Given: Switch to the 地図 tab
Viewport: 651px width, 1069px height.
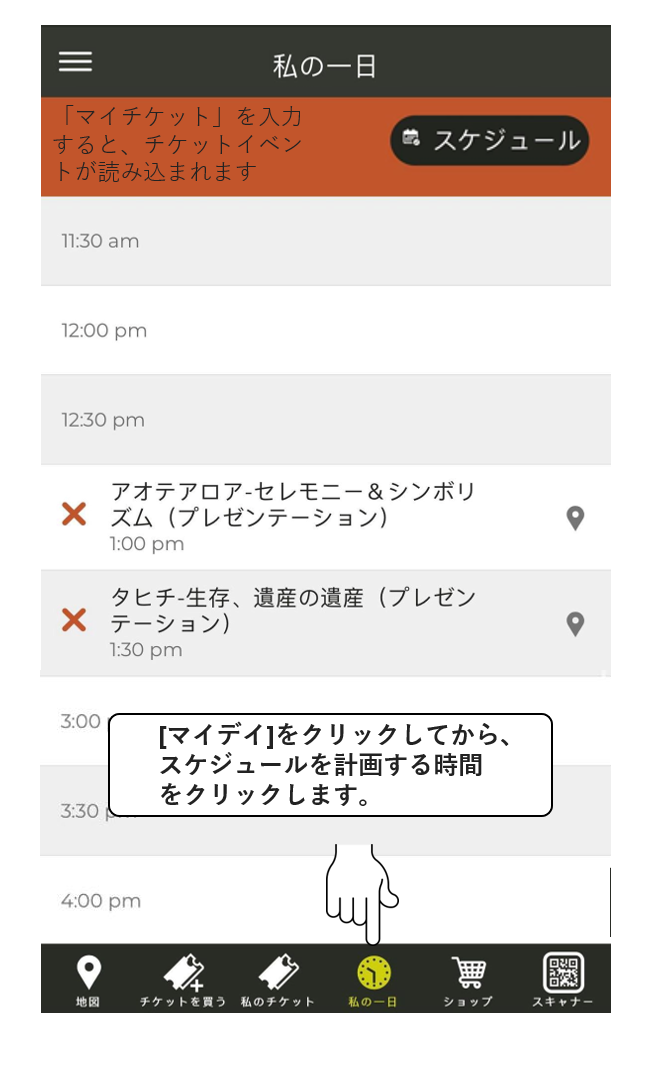Looking at the screenshot, I should pyautogui.click(x=88, y=979).
